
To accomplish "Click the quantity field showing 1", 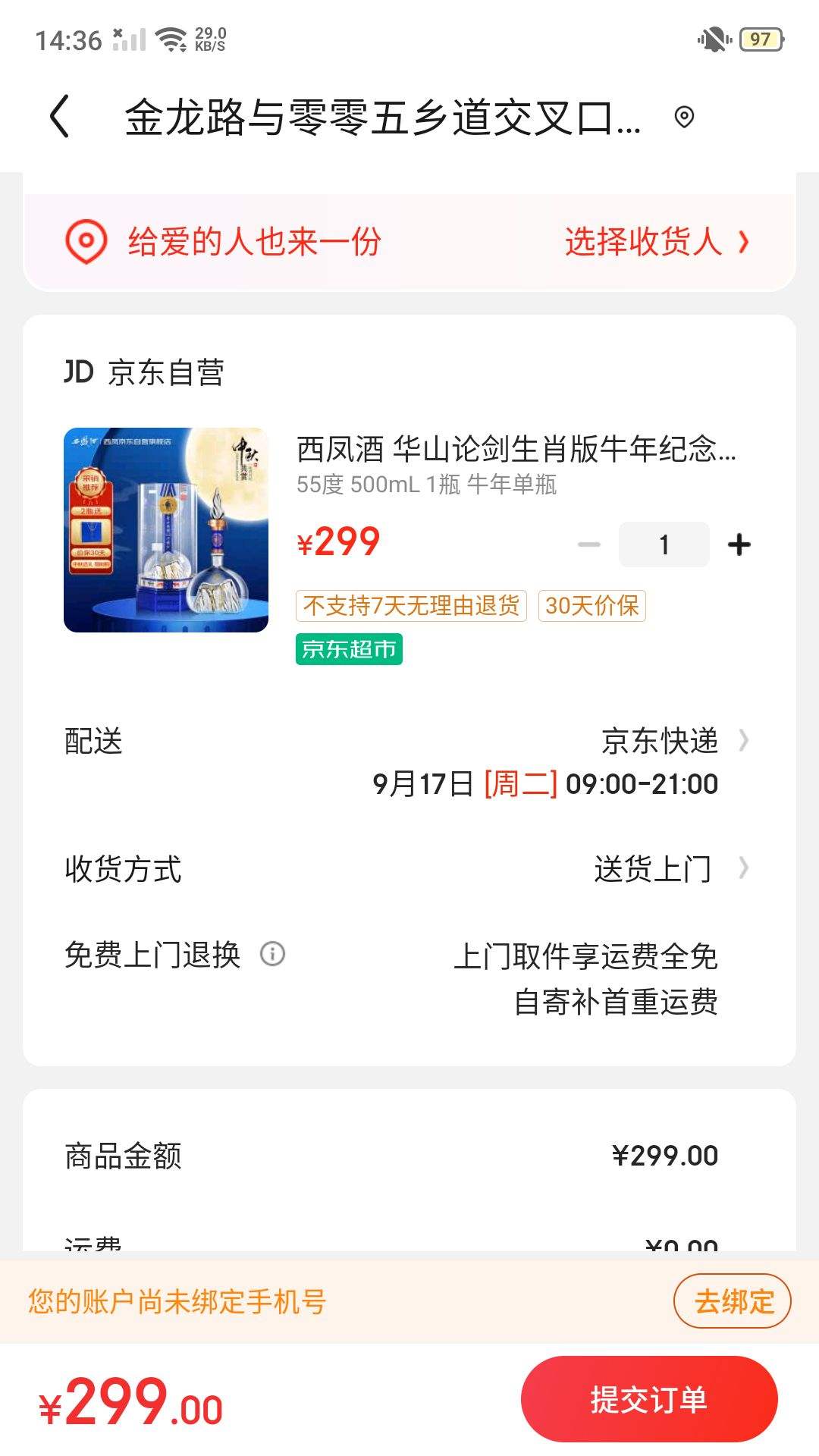I will tap(664, 544).
